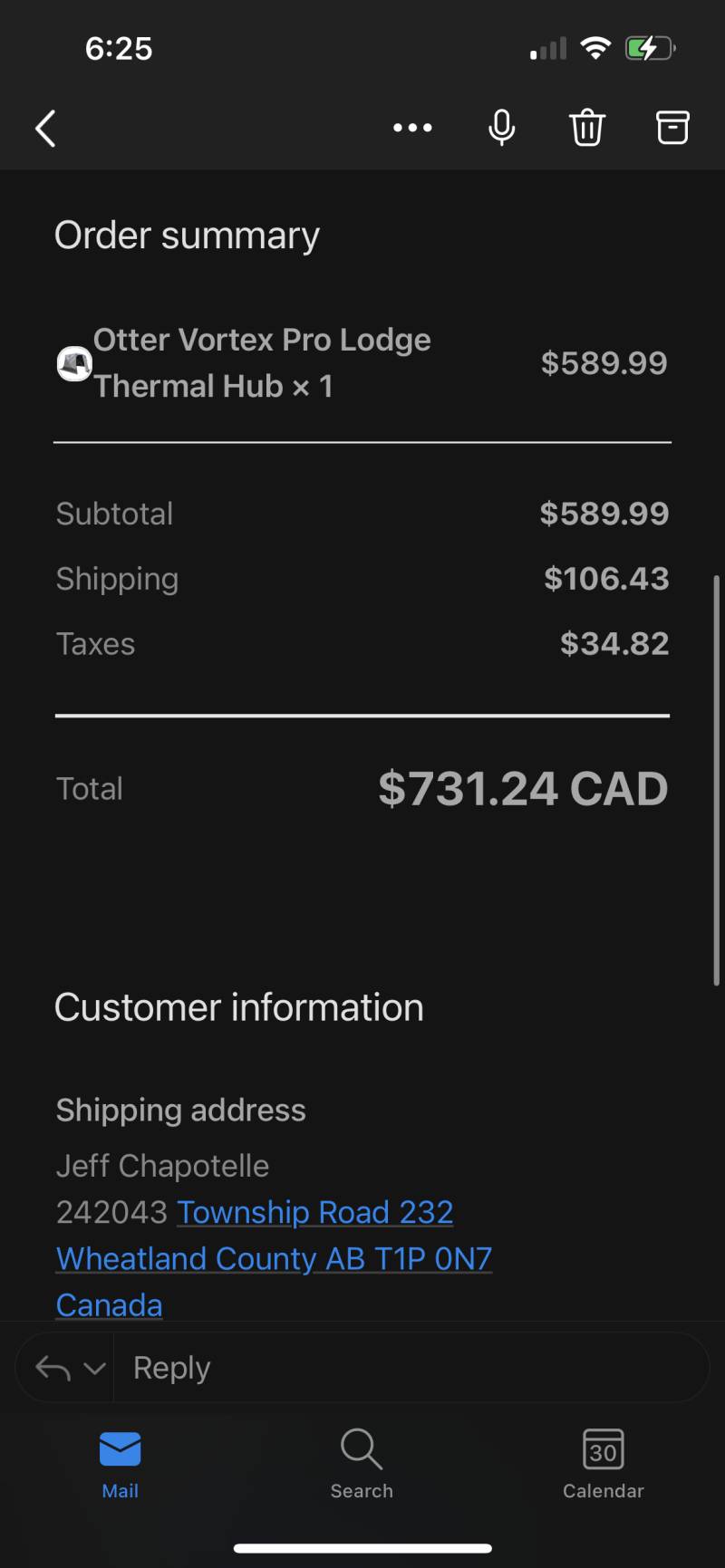This screenshot has height=1568, width=725.
Task: Delete this email with the trash icon
Action: (586, 128)
